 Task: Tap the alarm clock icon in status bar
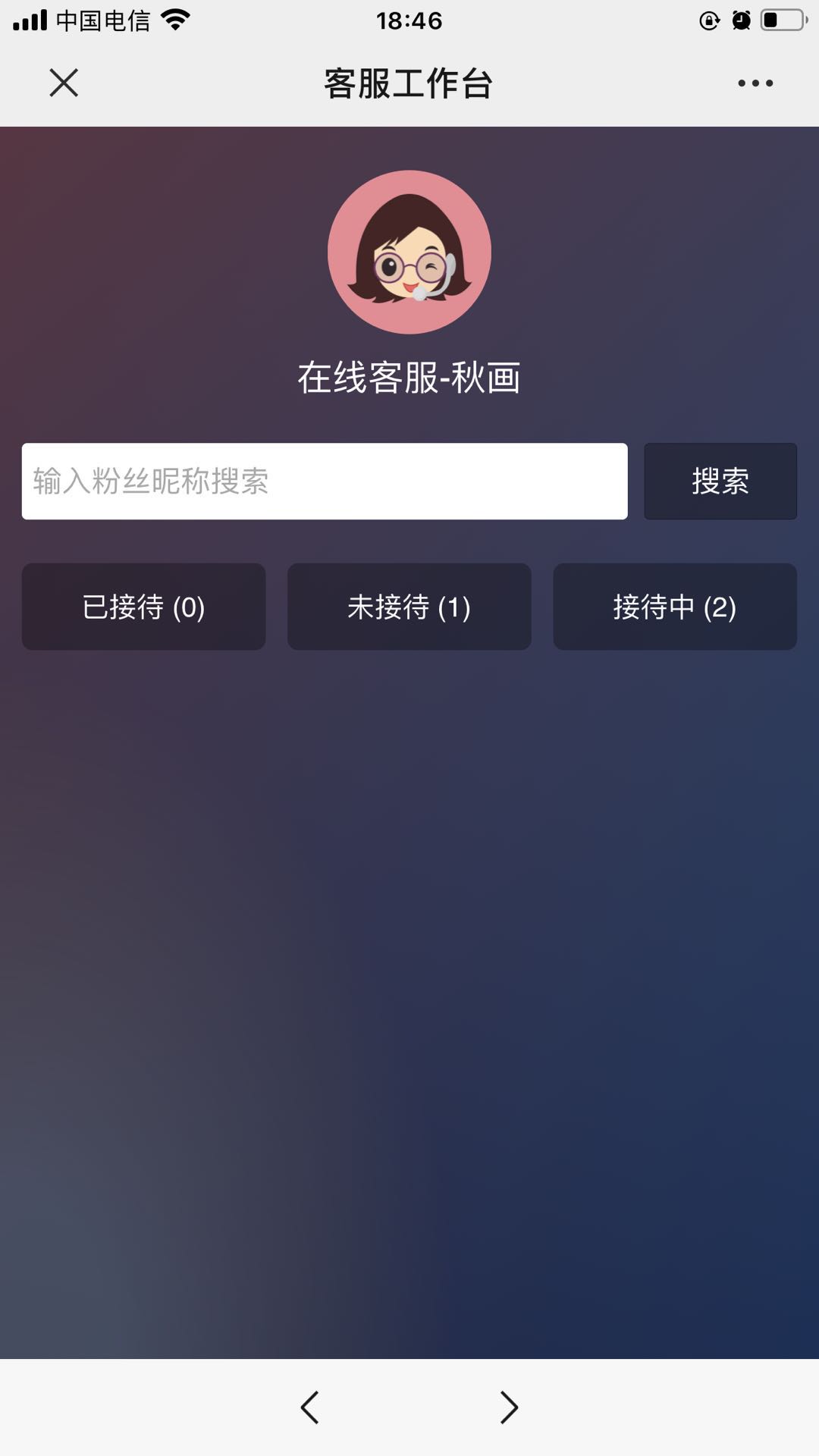click(741, 20)
